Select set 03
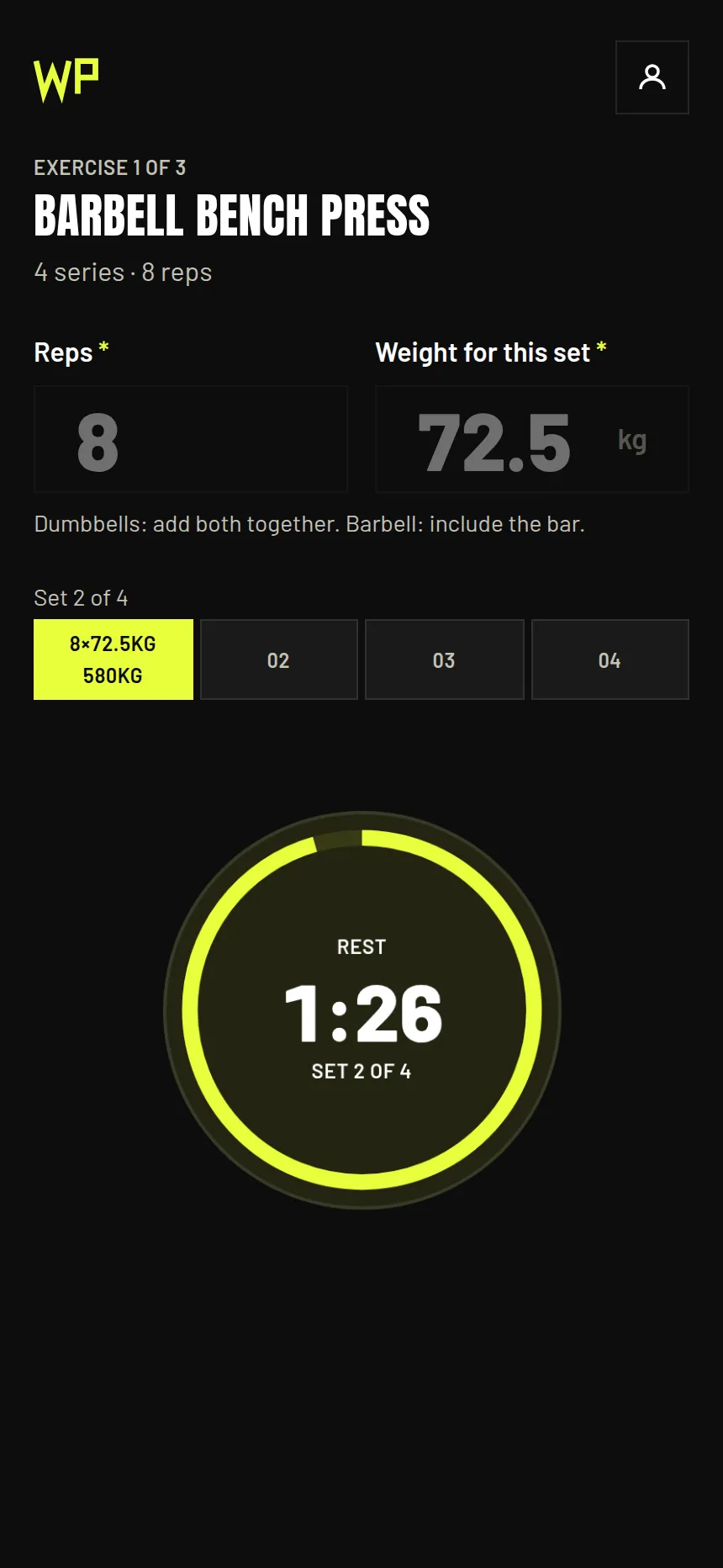The width and height of the screenshot is (723, 1568). [x=445, y=660]
